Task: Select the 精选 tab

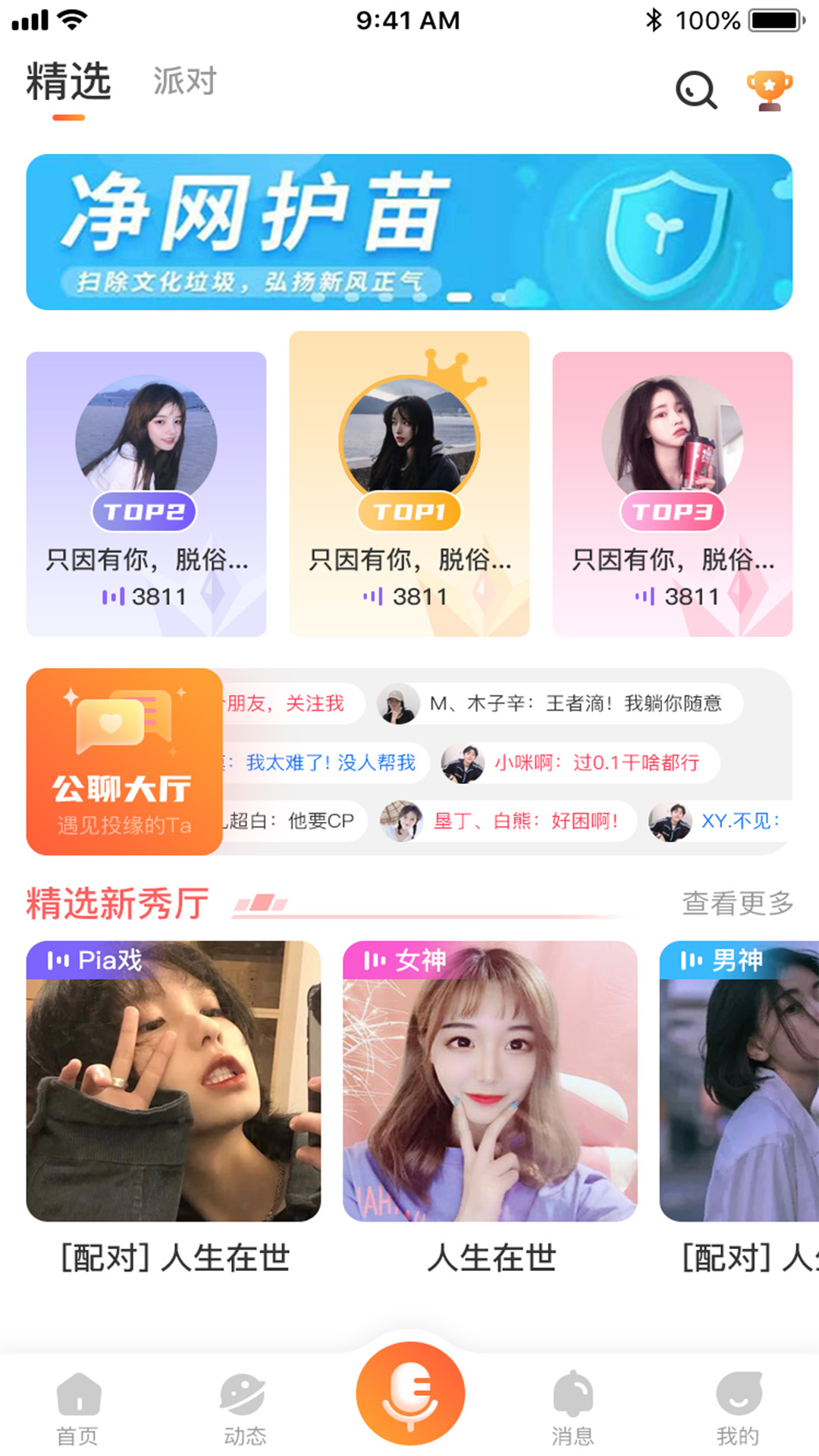Action: coord(68,82)
